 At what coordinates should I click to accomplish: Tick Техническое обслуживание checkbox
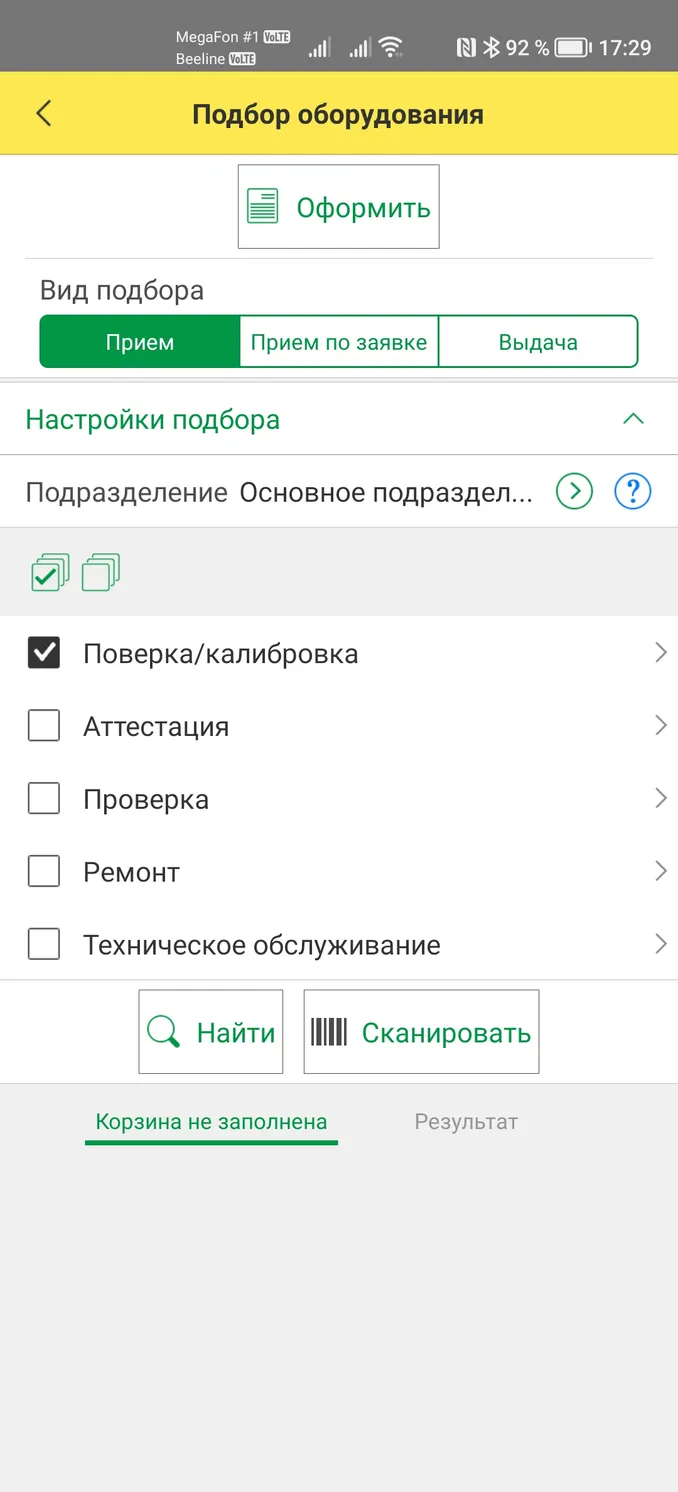[x=44, y=945]
